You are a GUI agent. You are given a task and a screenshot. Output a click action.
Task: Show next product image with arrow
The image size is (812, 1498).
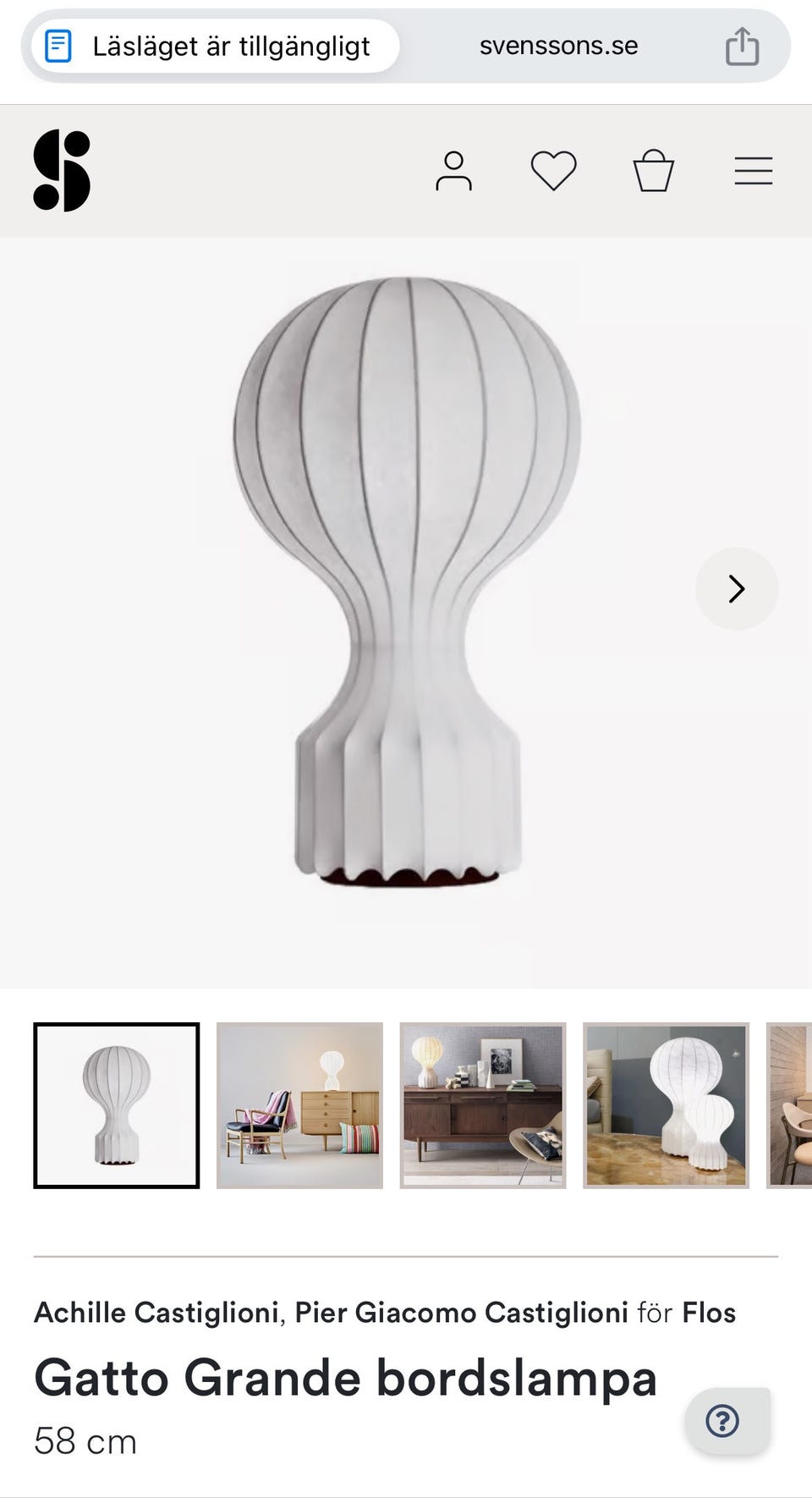click(x=737, y=588)
